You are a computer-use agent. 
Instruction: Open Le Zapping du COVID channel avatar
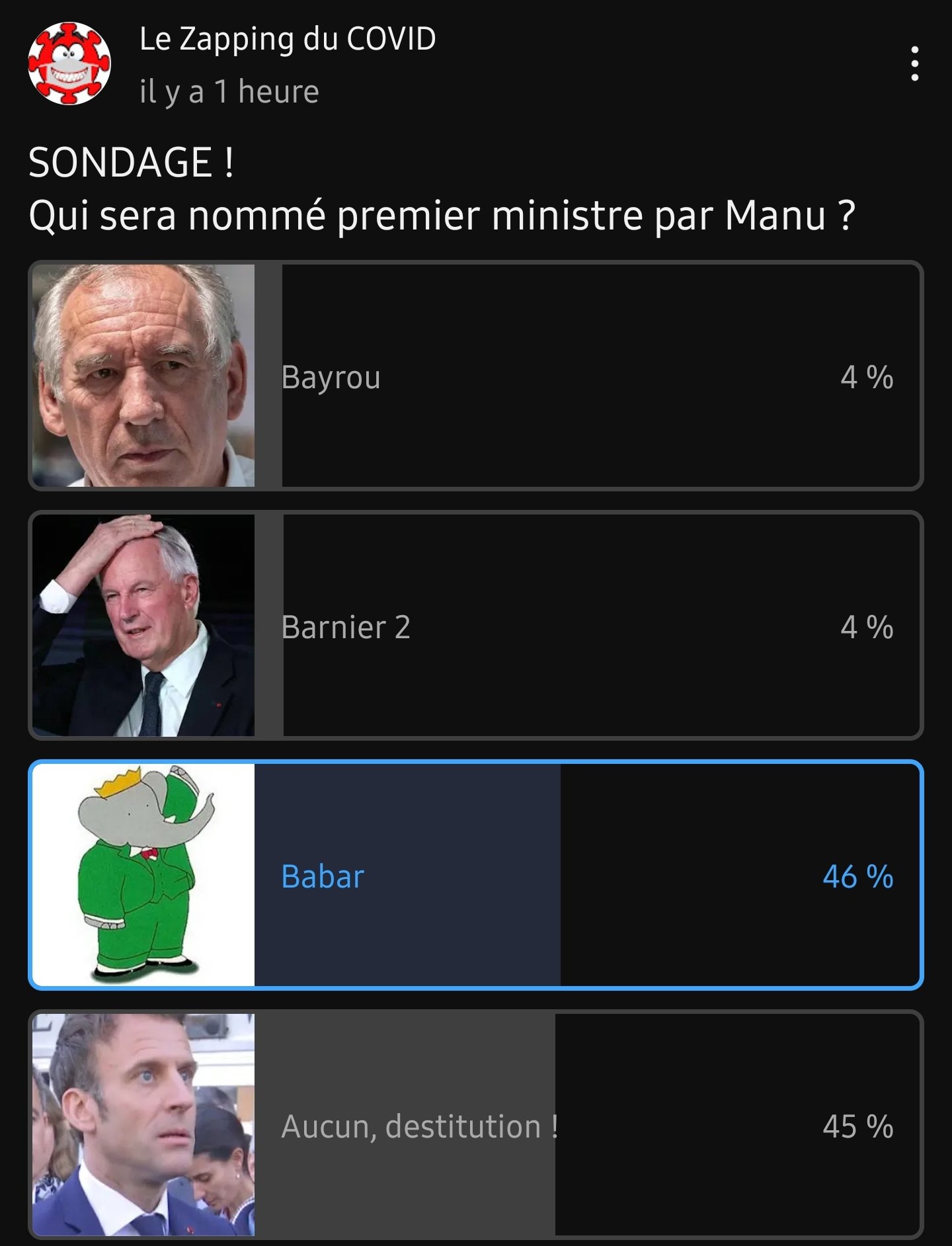click(69, 64)
